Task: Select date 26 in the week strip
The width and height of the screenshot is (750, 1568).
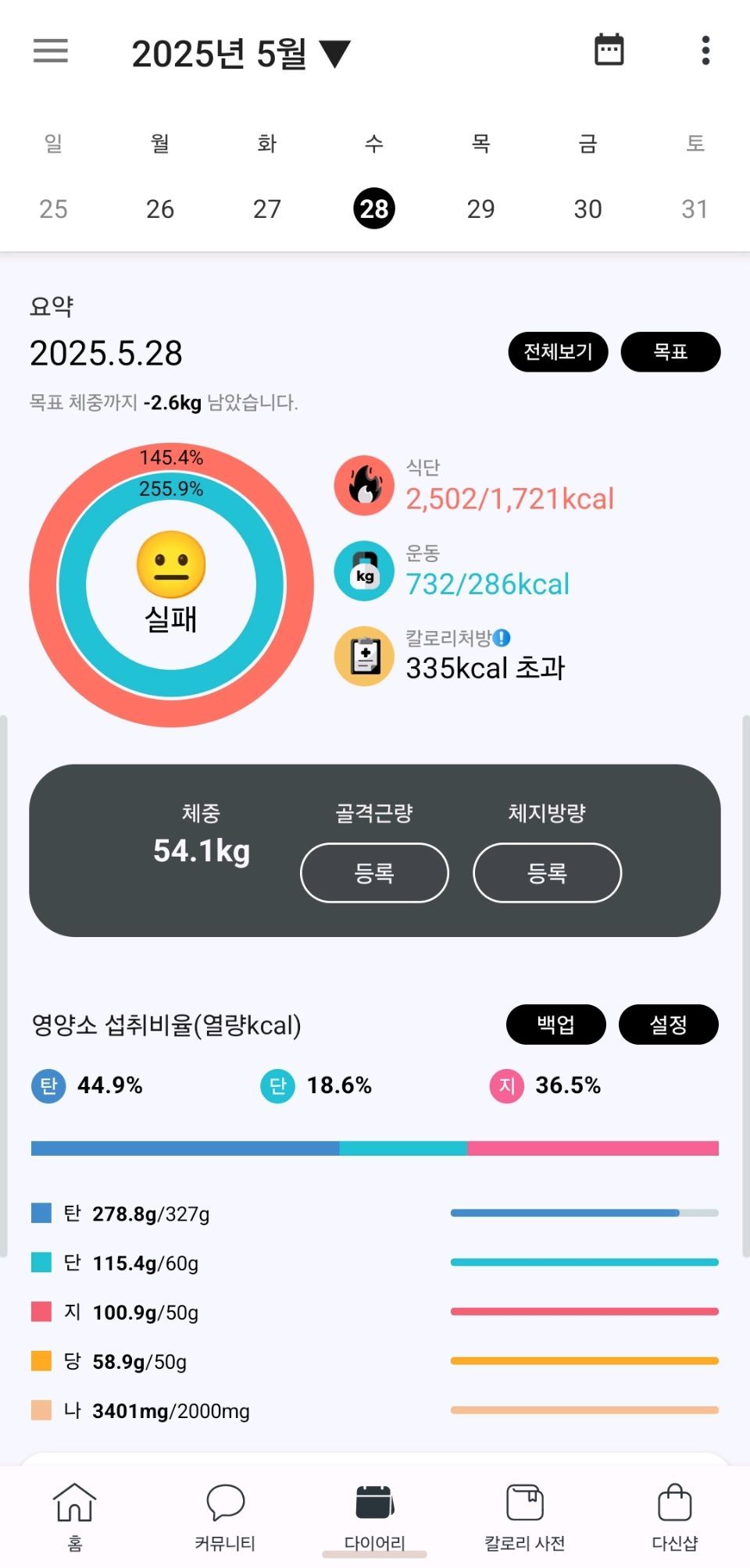Action: click(x=160, y=208)
